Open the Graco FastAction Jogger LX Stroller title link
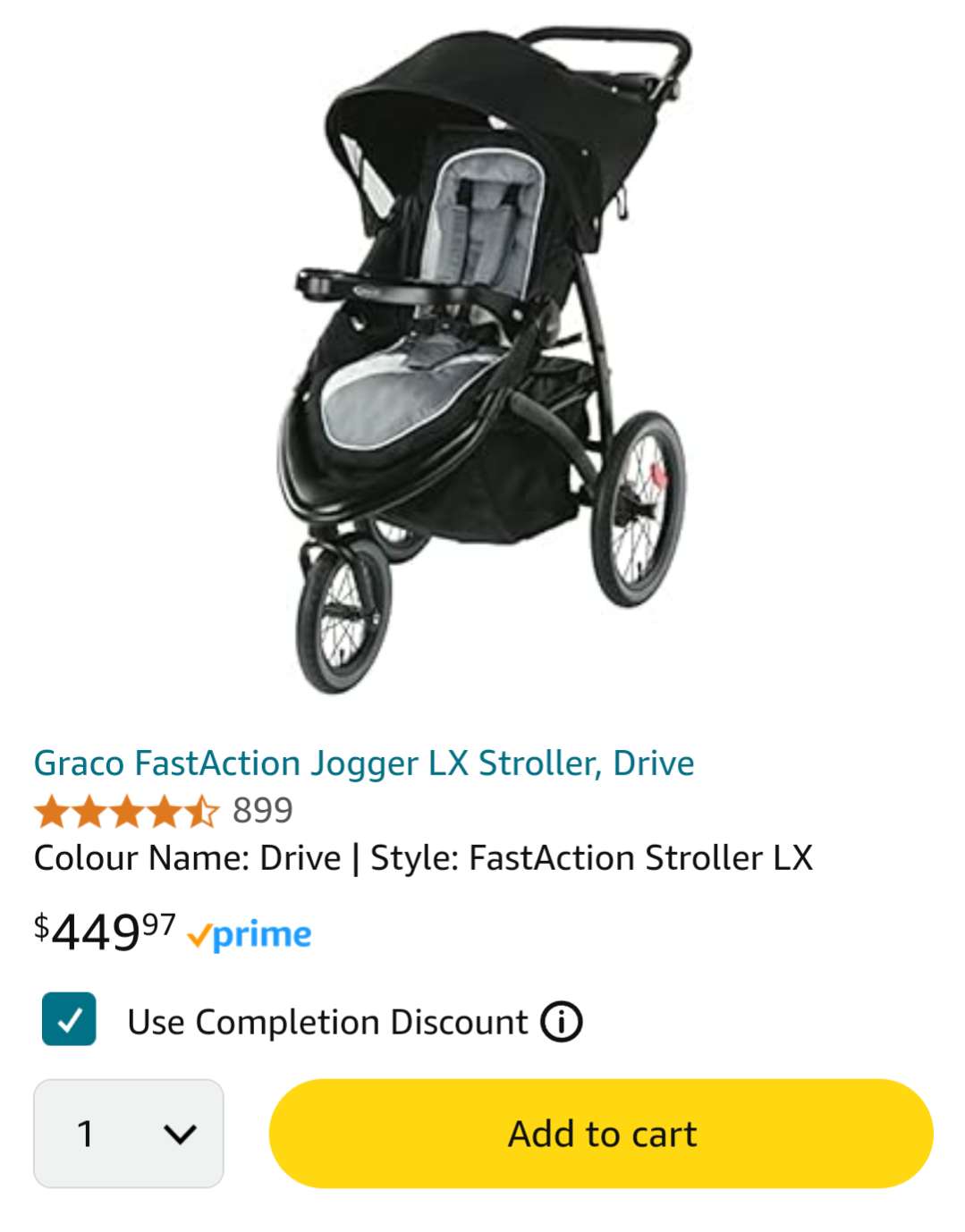 pos(363,763)
